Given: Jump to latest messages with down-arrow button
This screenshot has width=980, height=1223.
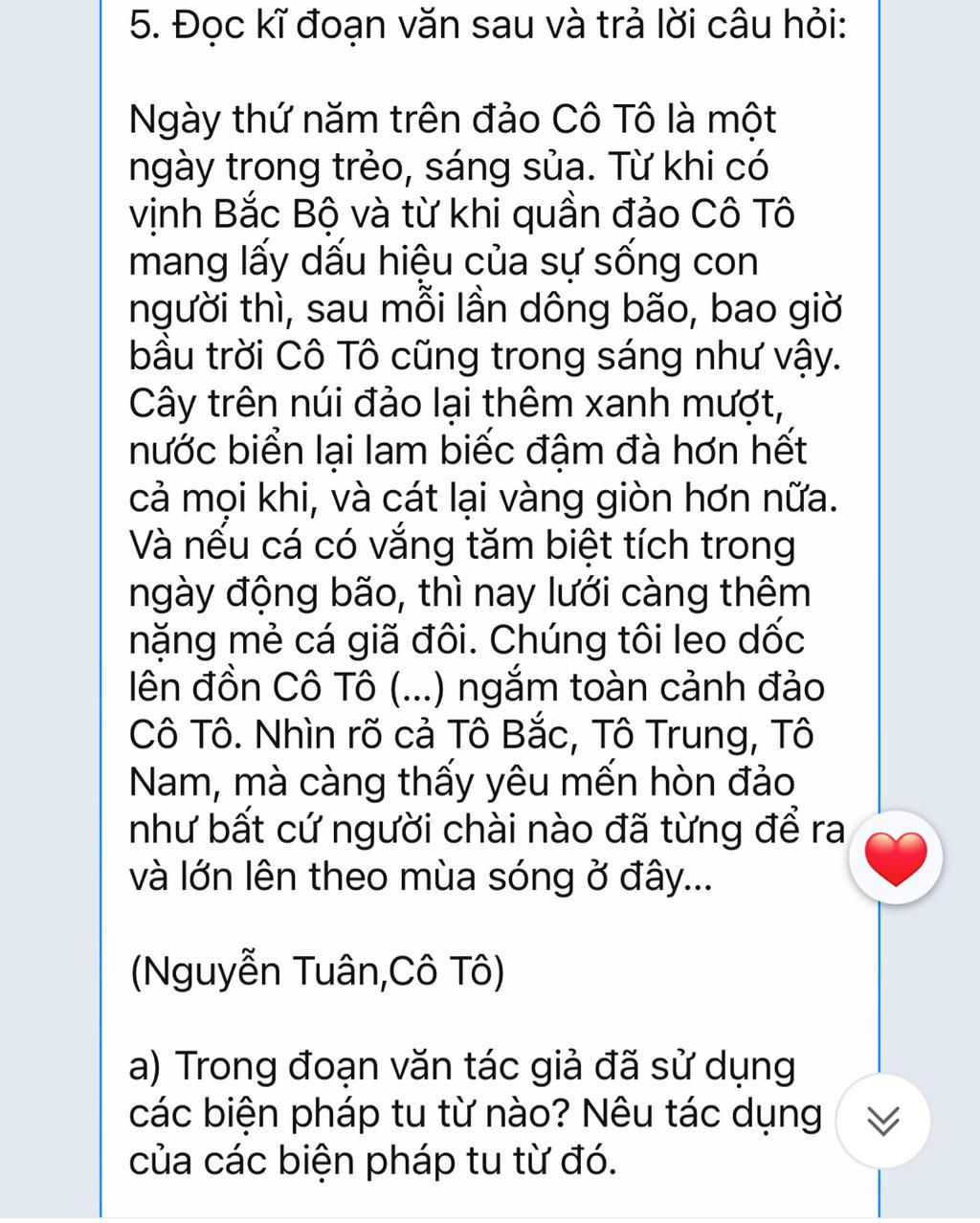Looking at the screenshot, I should tap(882, 1120).
